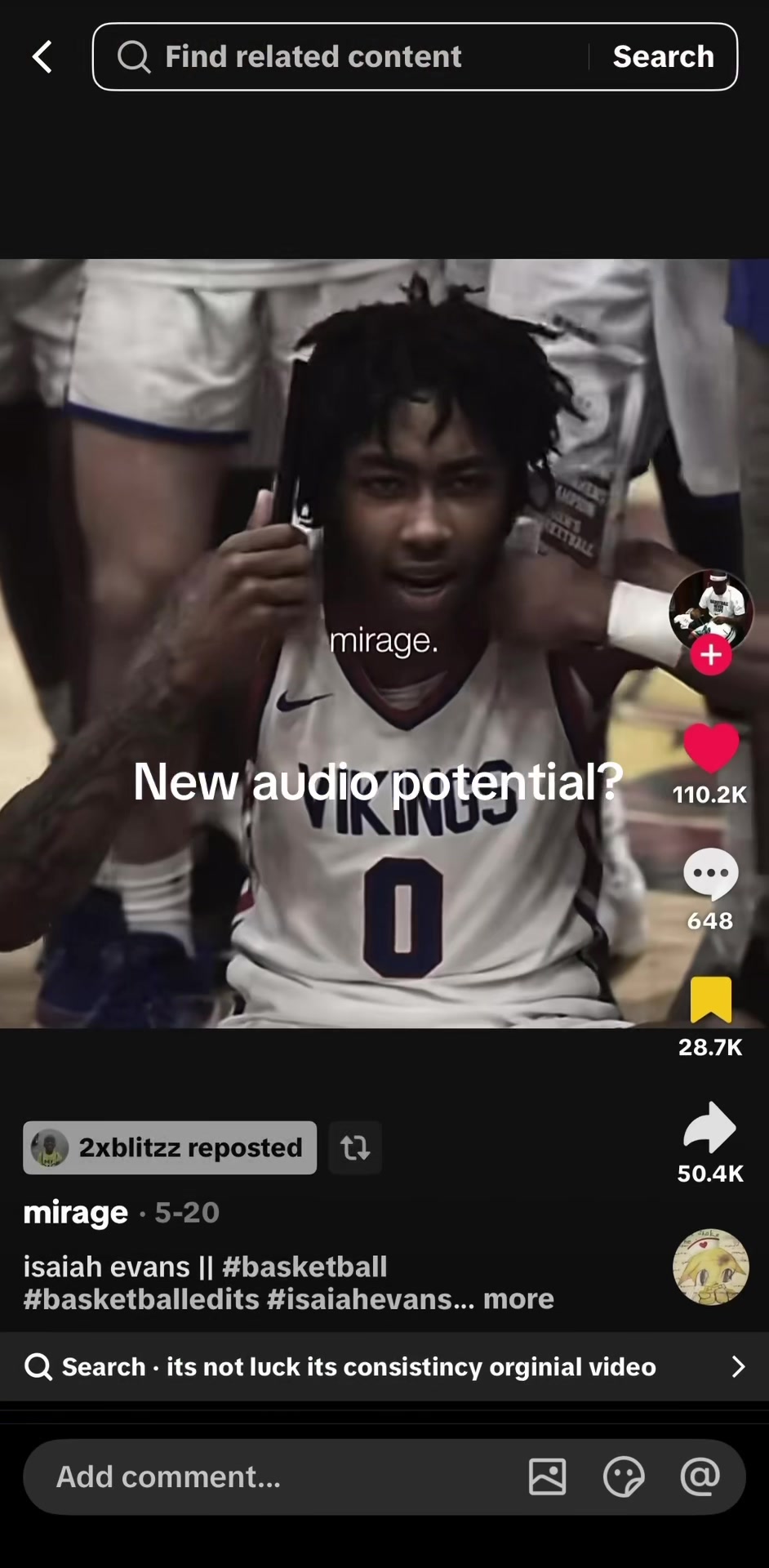Attach an image to the comment

tap(548, 1477)
